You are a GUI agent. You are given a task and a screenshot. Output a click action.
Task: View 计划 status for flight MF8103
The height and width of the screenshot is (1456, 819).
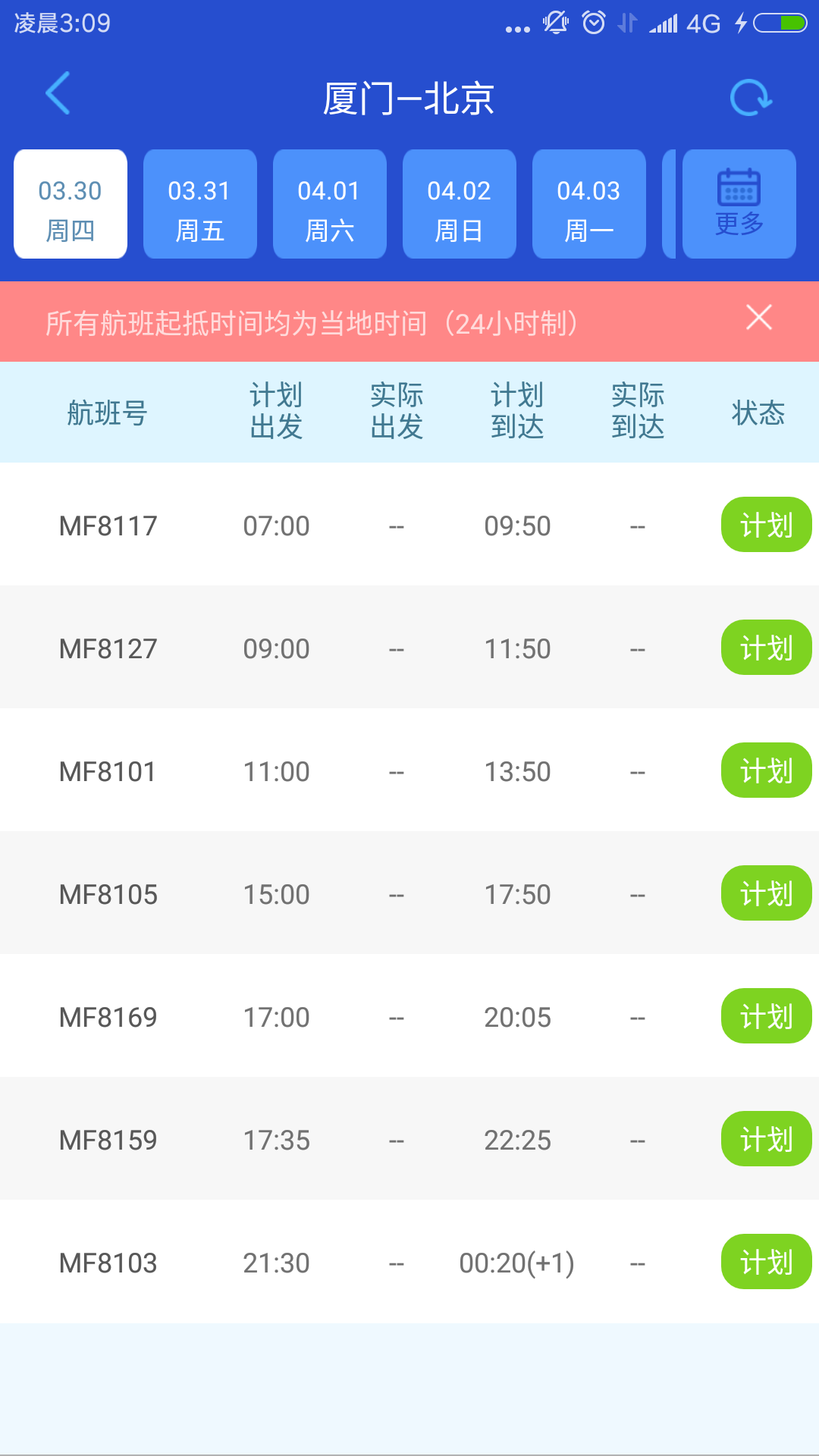click(x=765, y=1261)
